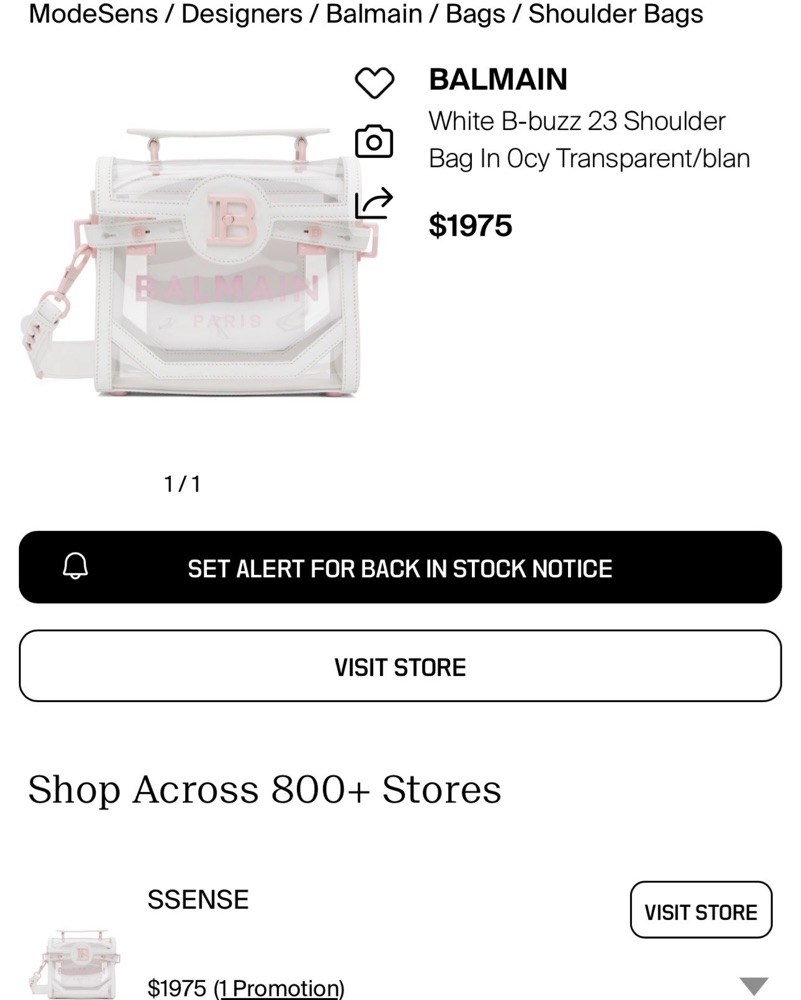Share this Balmain product
The height and width of the screenshot is (1000, 801).
tap(375, 203)
